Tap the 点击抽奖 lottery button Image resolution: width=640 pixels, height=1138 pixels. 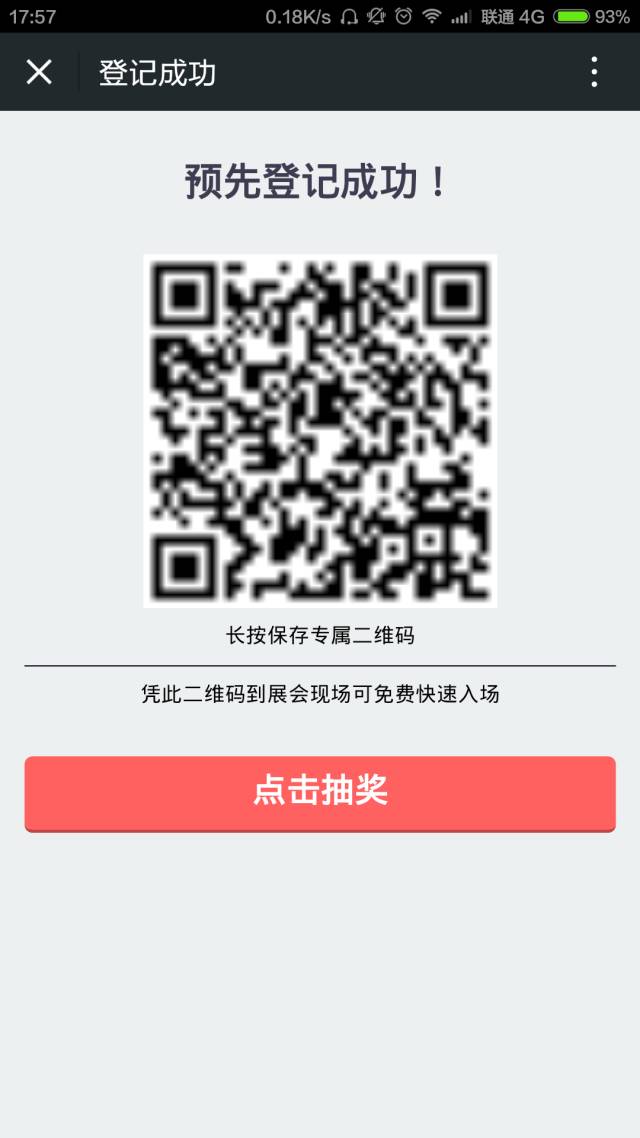[320, 792]
